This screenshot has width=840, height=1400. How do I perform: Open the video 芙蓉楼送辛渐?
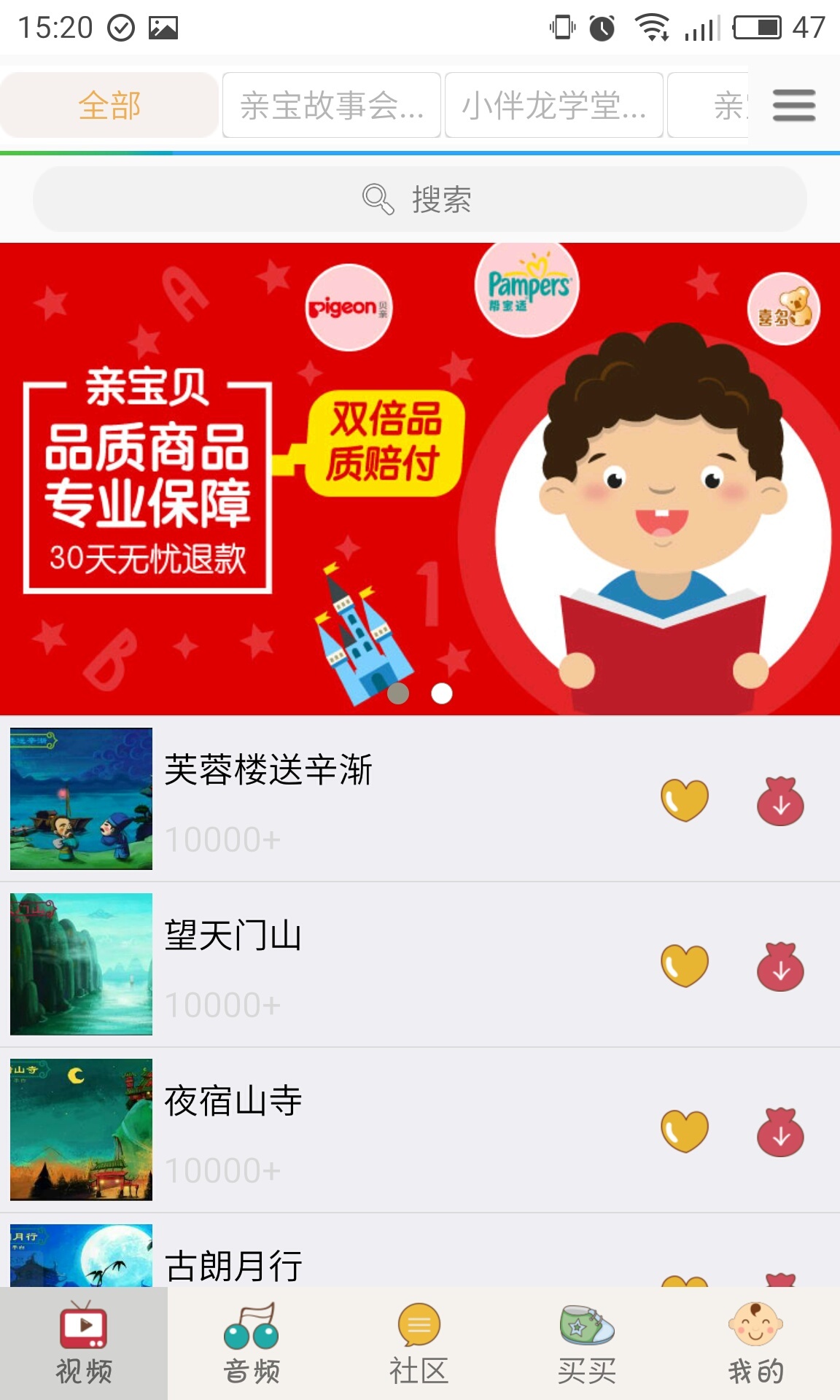click(268, 771)
